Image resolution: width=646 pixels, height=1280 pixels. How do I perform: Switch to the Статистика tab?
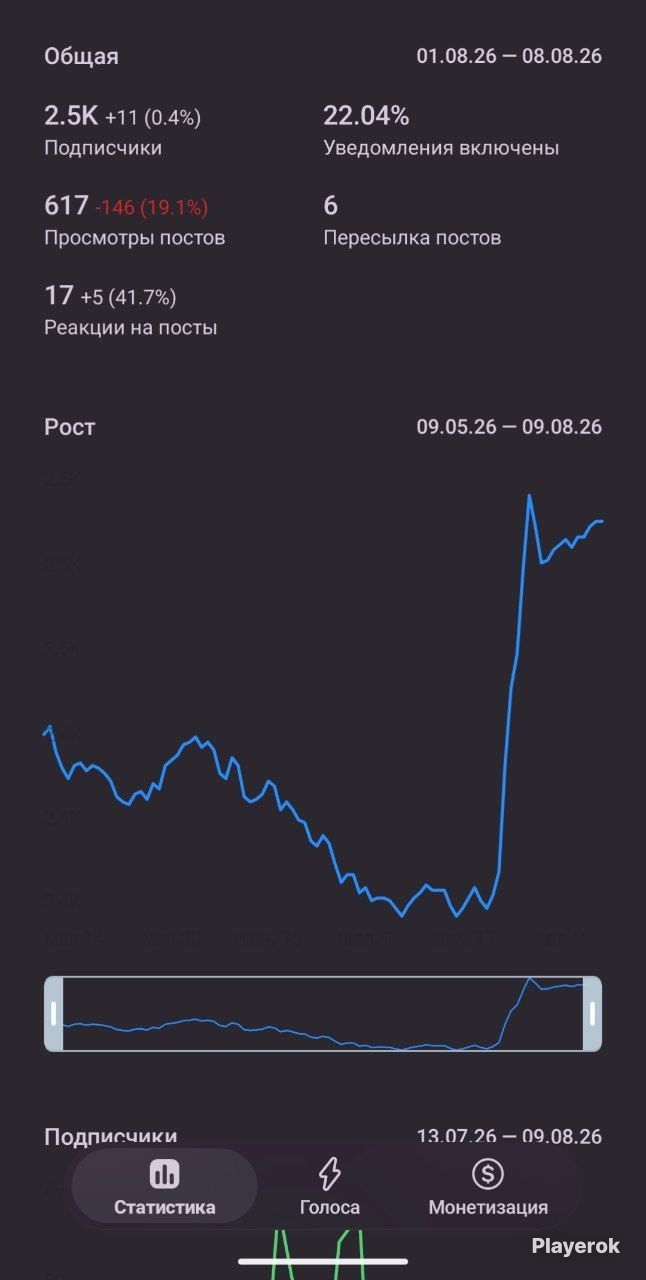pos(164,1187)
